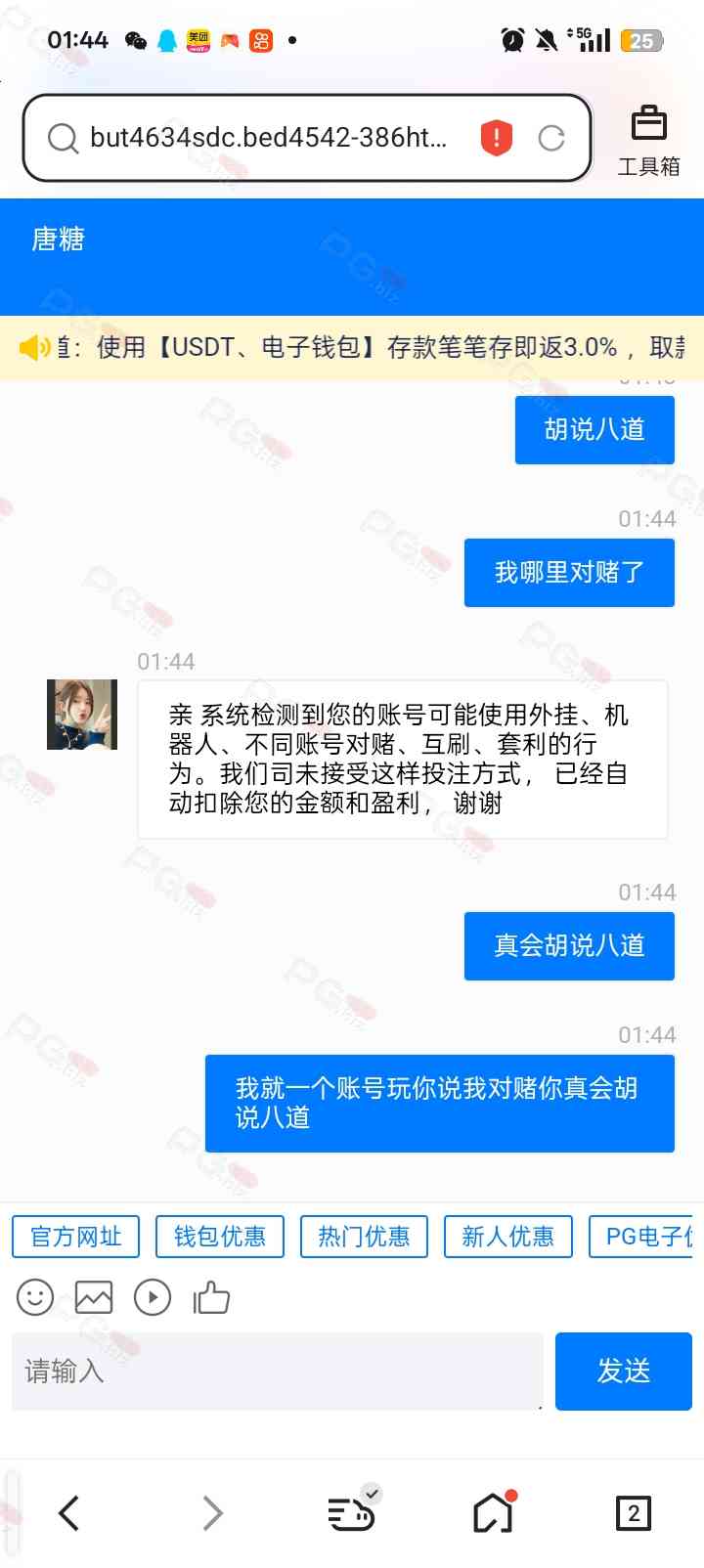Attach a video with the play icon
The image size is (704, 1568).
[153, 1297]
